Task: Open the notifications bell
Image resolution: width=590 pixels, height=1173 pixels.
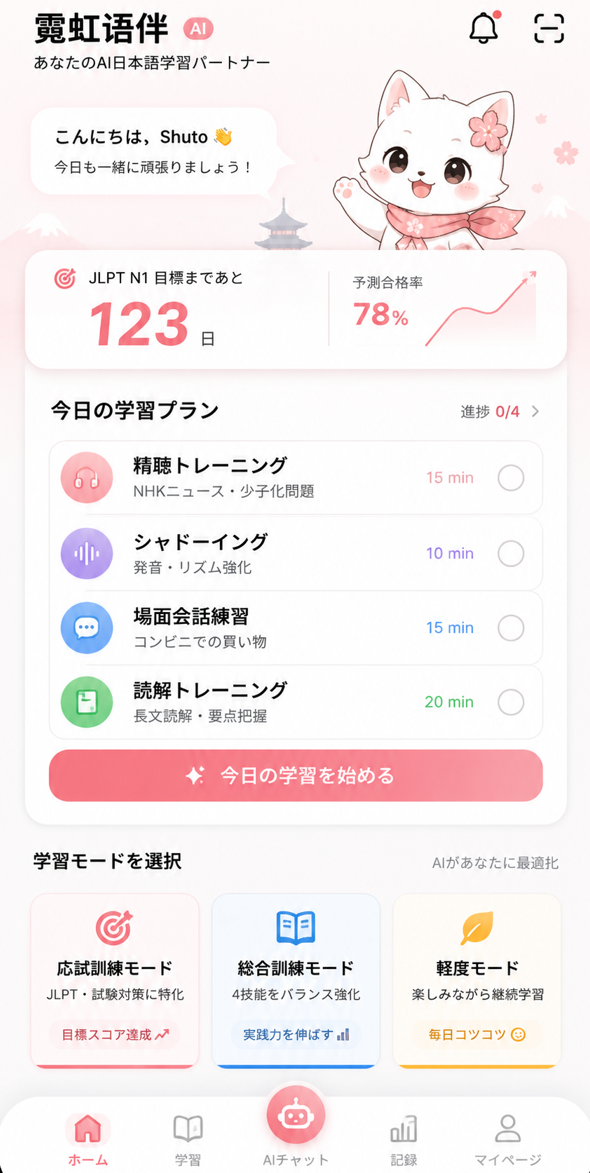Action: [x=484, y=28]
